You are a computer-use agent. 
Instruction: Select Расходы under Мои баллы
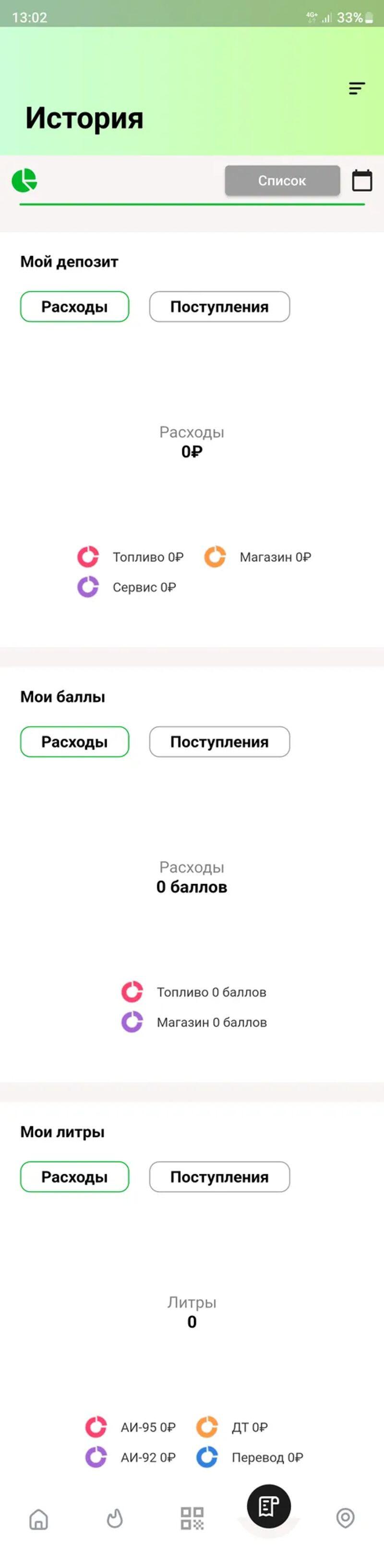tap(74, 742)
